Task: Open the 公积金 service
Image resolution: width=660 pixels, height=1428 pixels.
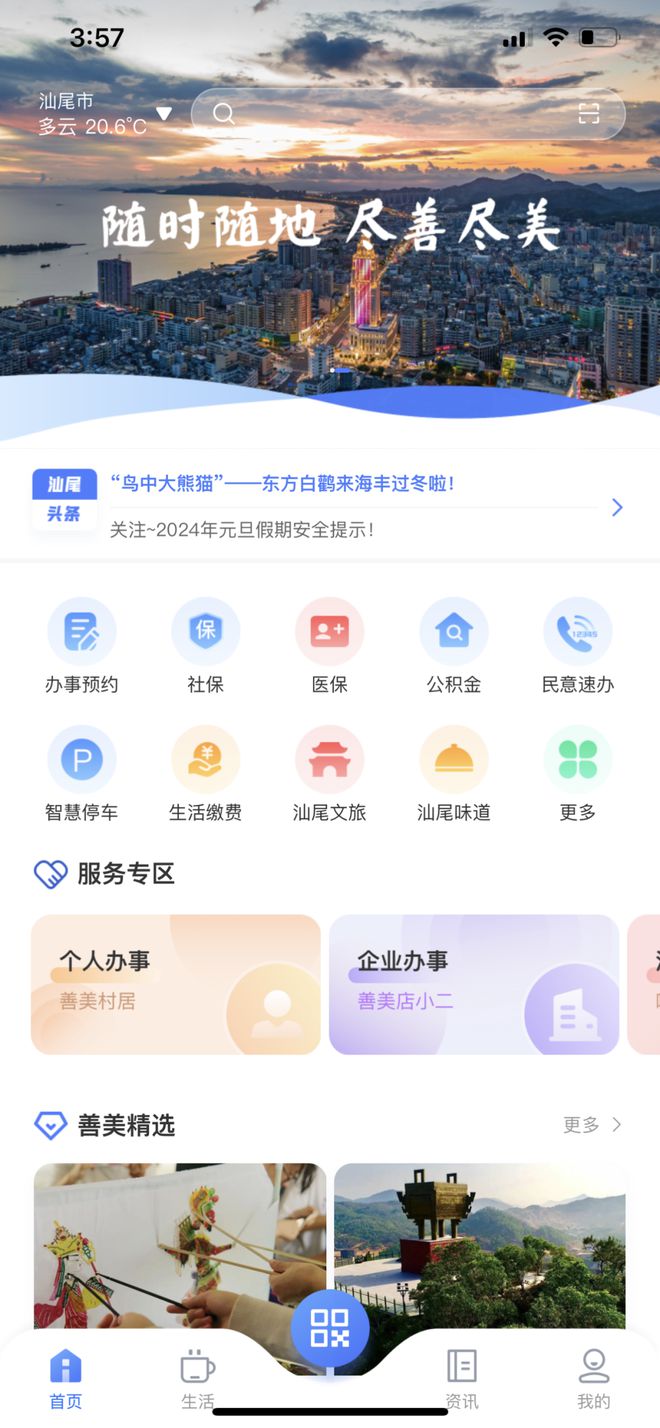Action: pos(454,647)
